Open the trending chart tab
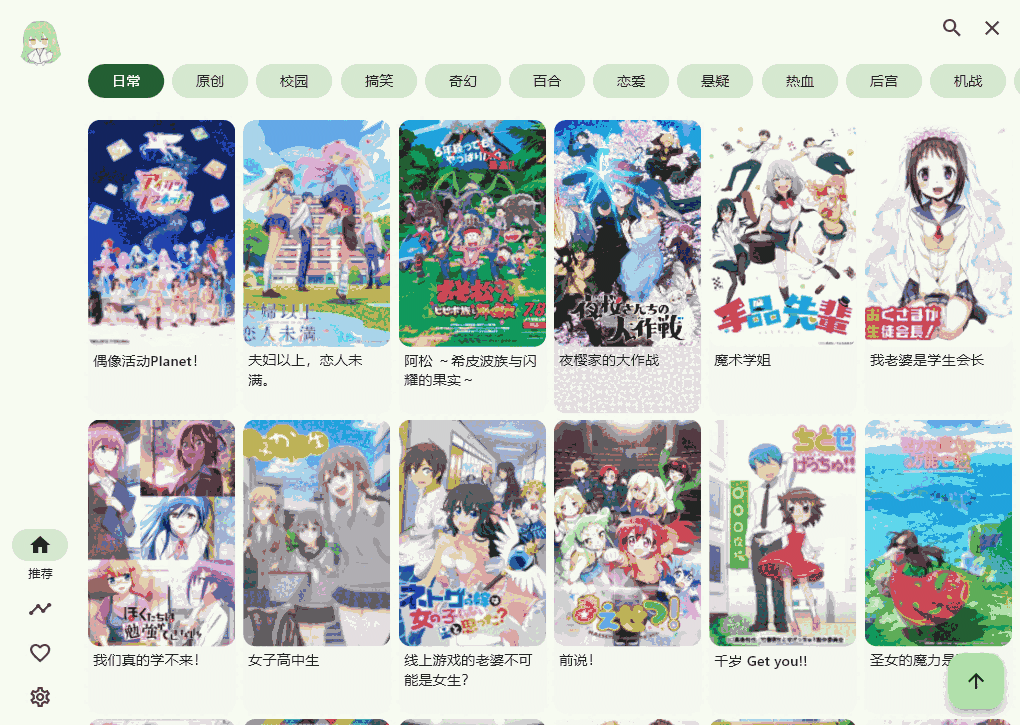1020x725 pixels. pos(40,609)
